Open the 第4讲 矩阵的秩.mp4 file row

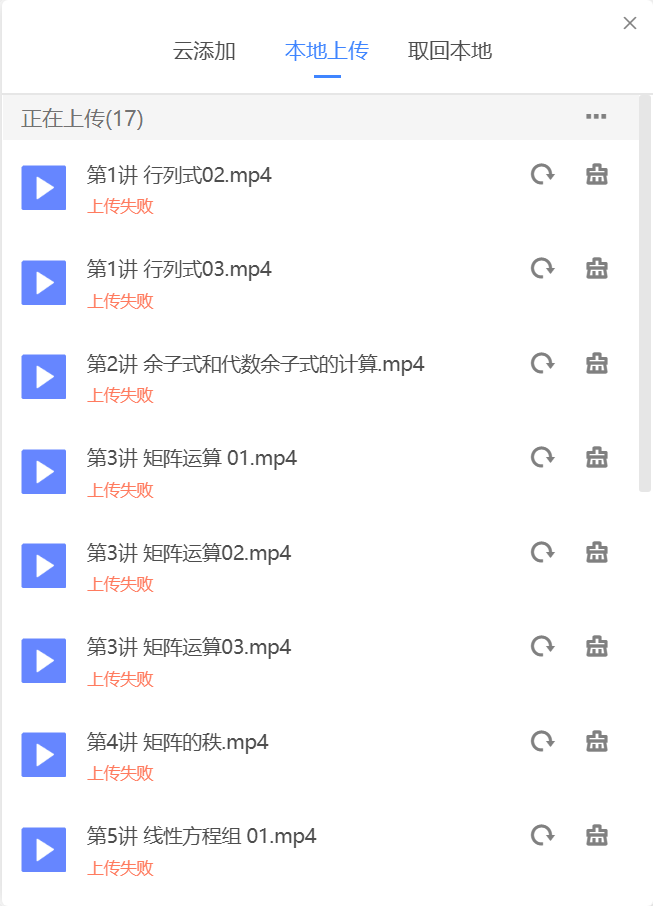click(x=178, y=742)
